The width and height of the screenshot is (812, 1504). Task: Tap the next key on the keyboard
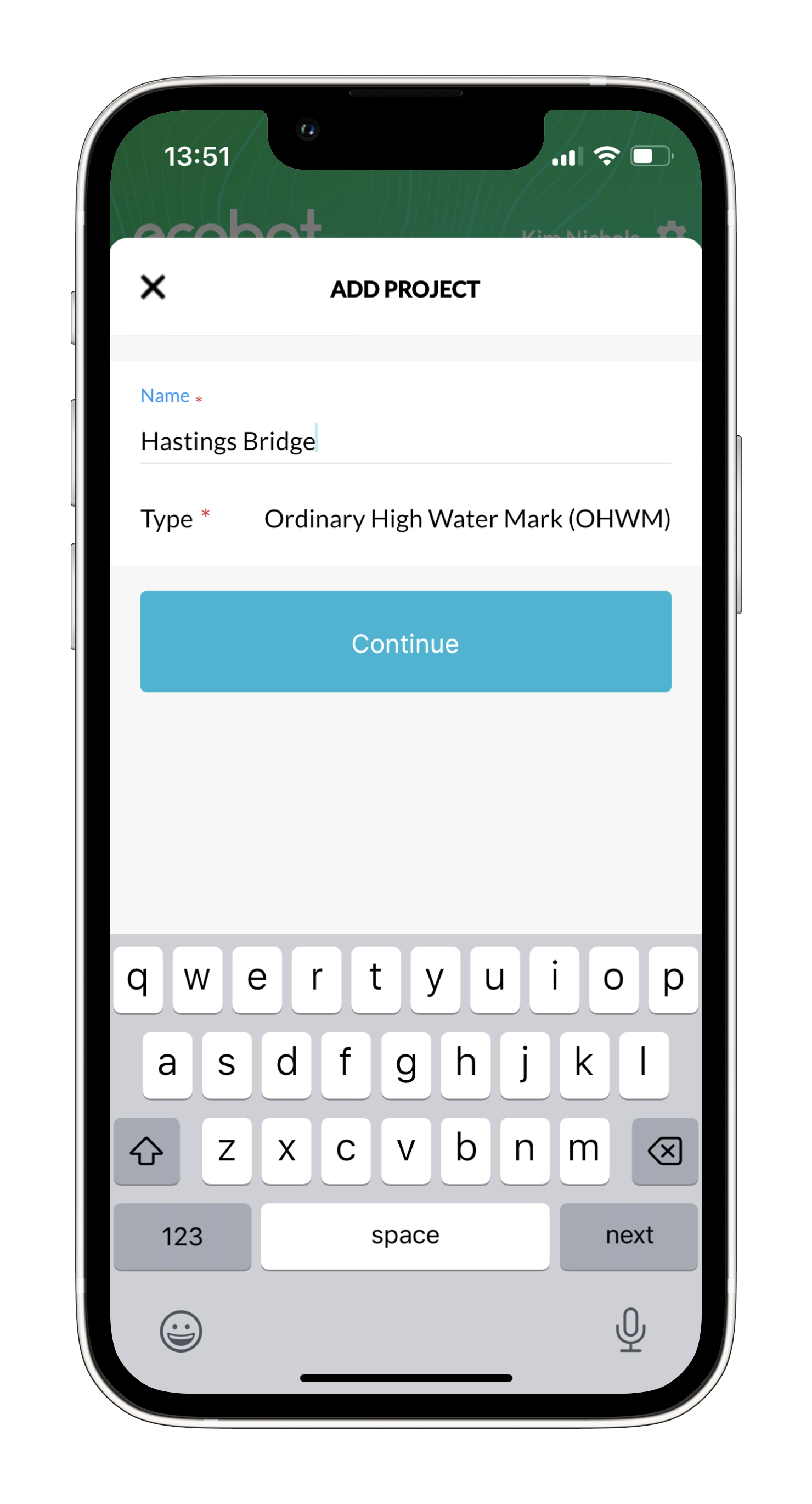coord(628,1236)
